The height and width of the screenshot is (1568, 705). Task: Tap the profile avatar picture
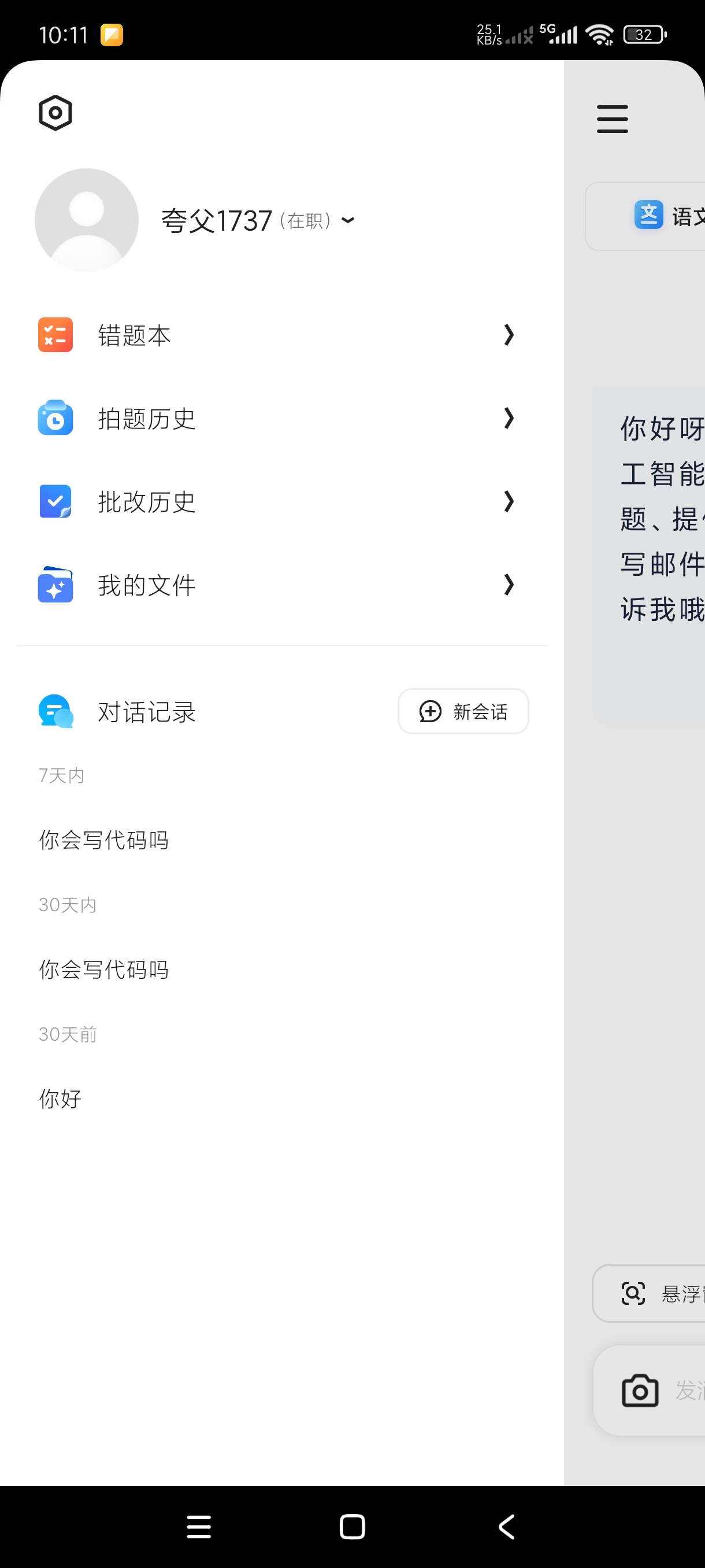click(x=87, y=220)
